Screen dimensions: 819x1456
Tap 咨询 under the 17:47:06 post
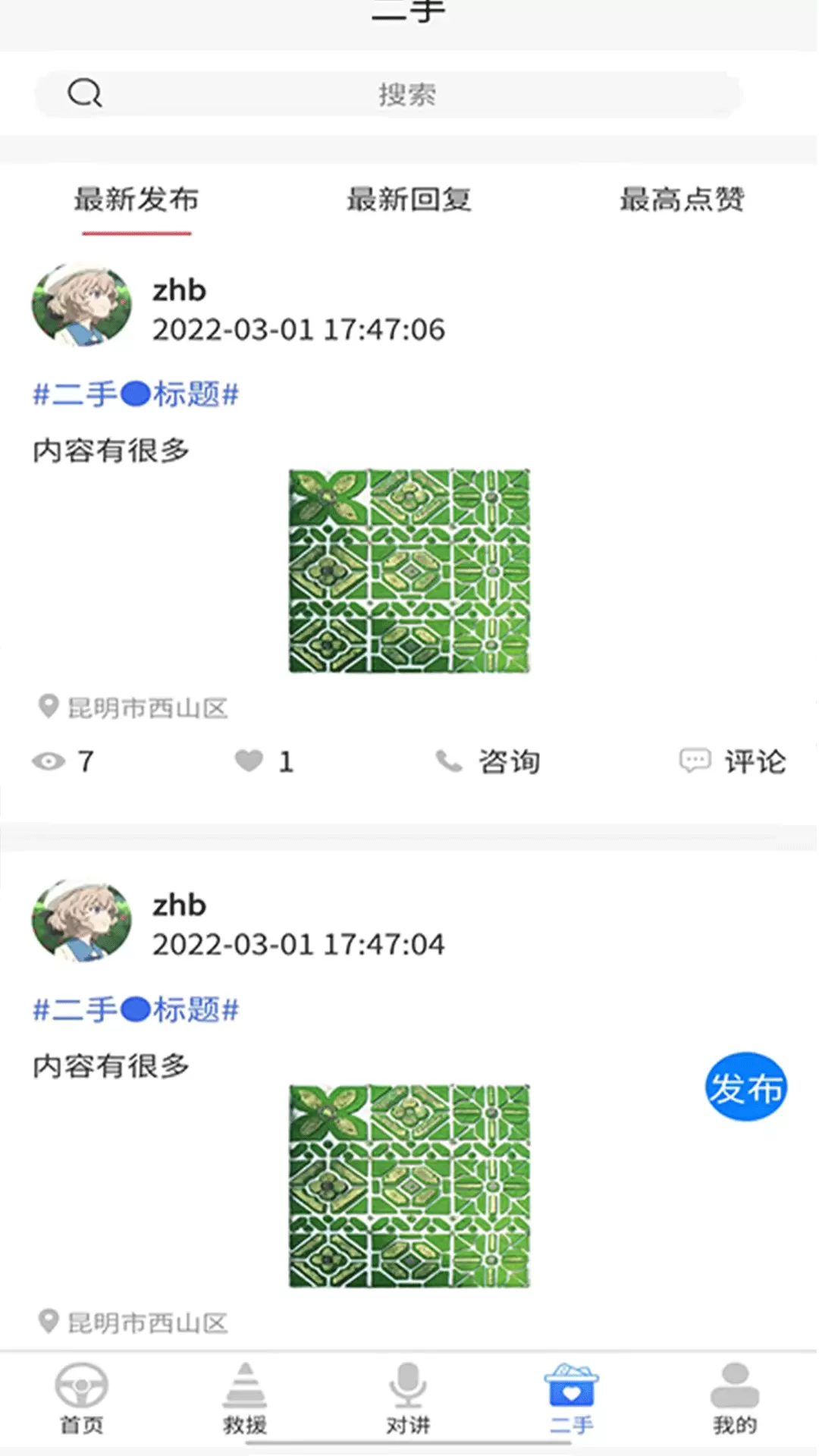[x=488, y=761]
